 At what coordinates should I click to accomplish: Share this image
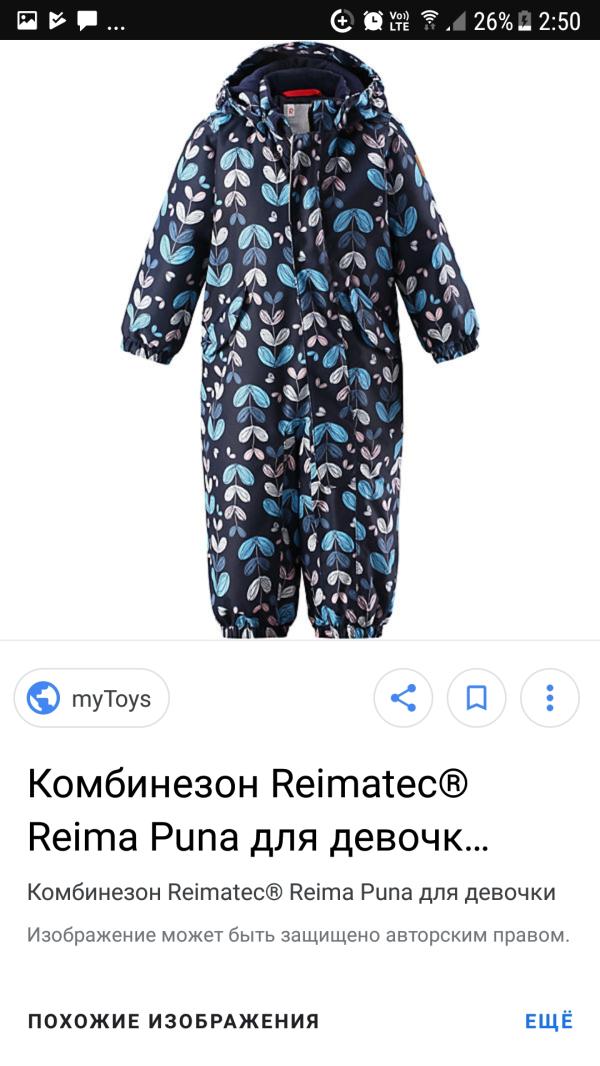[403, 698]
